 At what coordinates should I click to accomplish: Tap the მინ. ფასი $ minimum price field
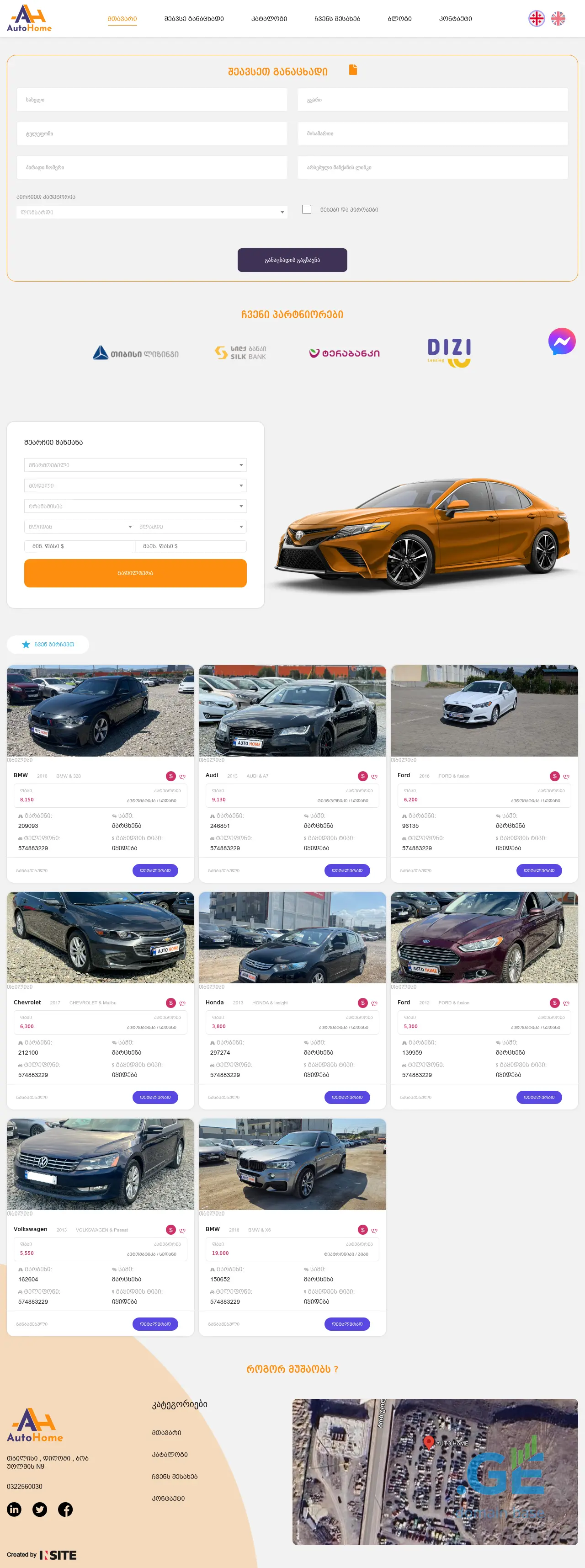[79, 546]
